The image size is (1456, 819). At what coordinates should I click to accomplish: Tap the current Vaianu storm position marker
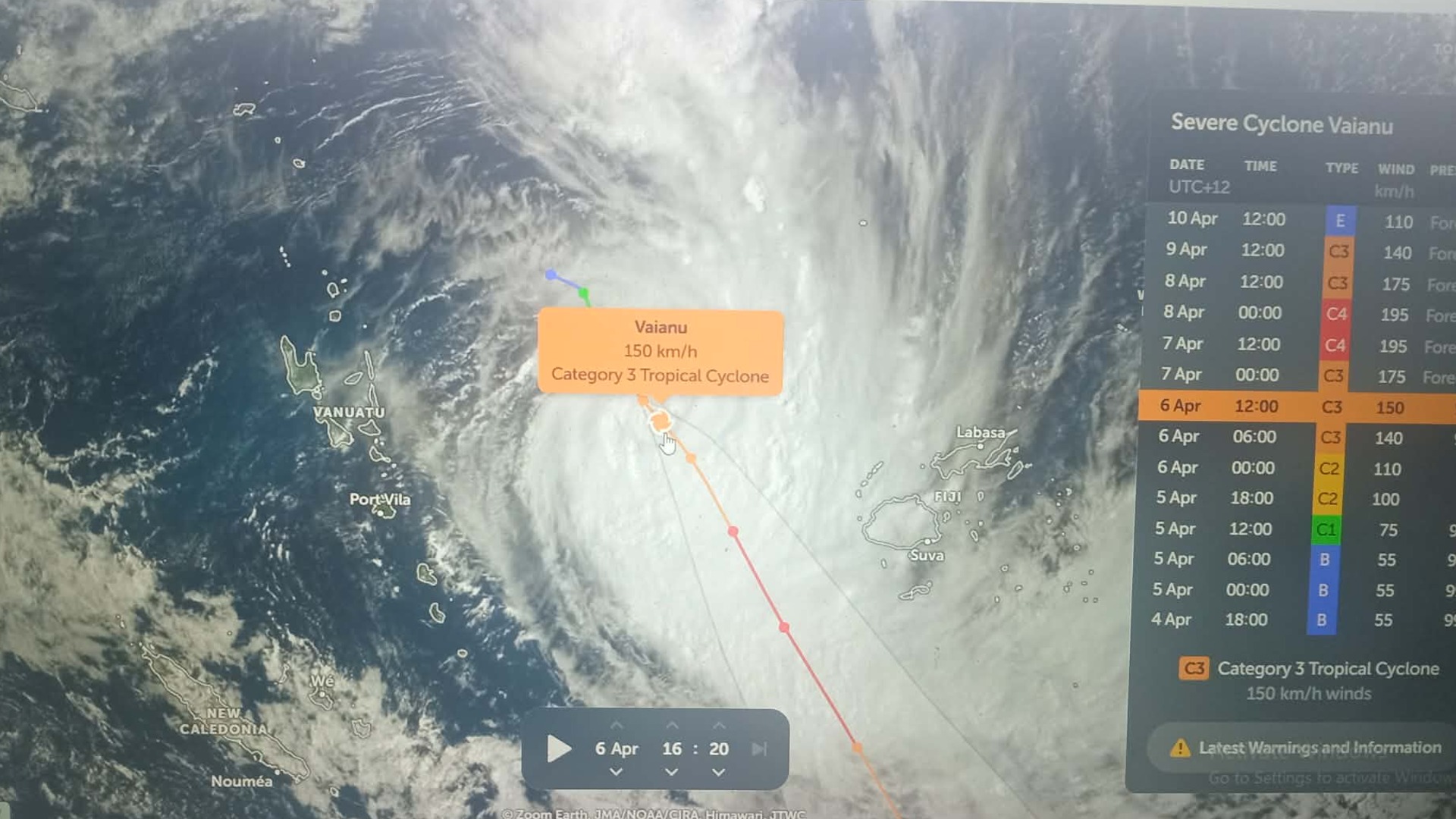click(x=661, y=422)
